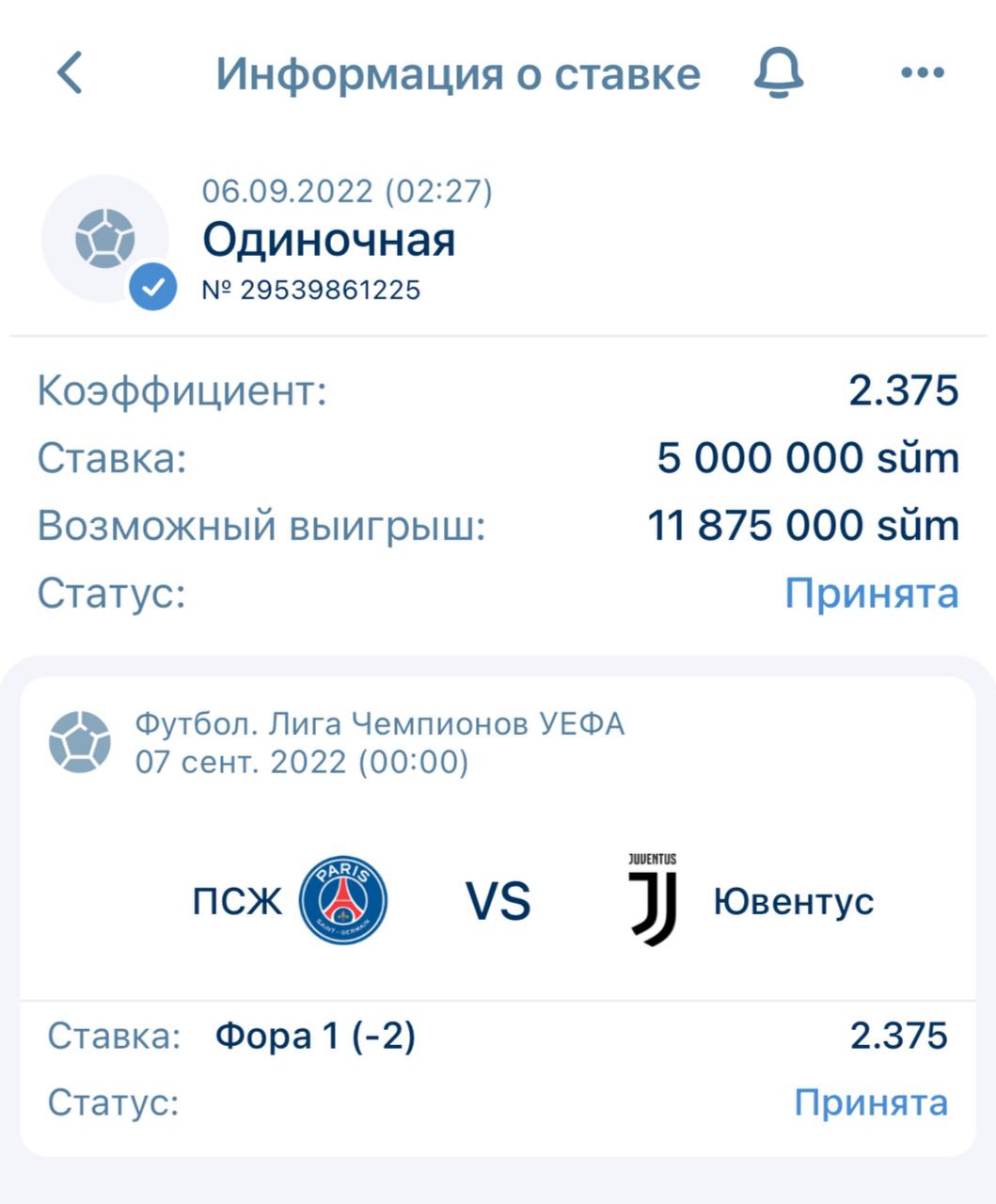Go back from bet information
Image resolution: width=996 pixels, height=1204 pixels.
(71, 73)
